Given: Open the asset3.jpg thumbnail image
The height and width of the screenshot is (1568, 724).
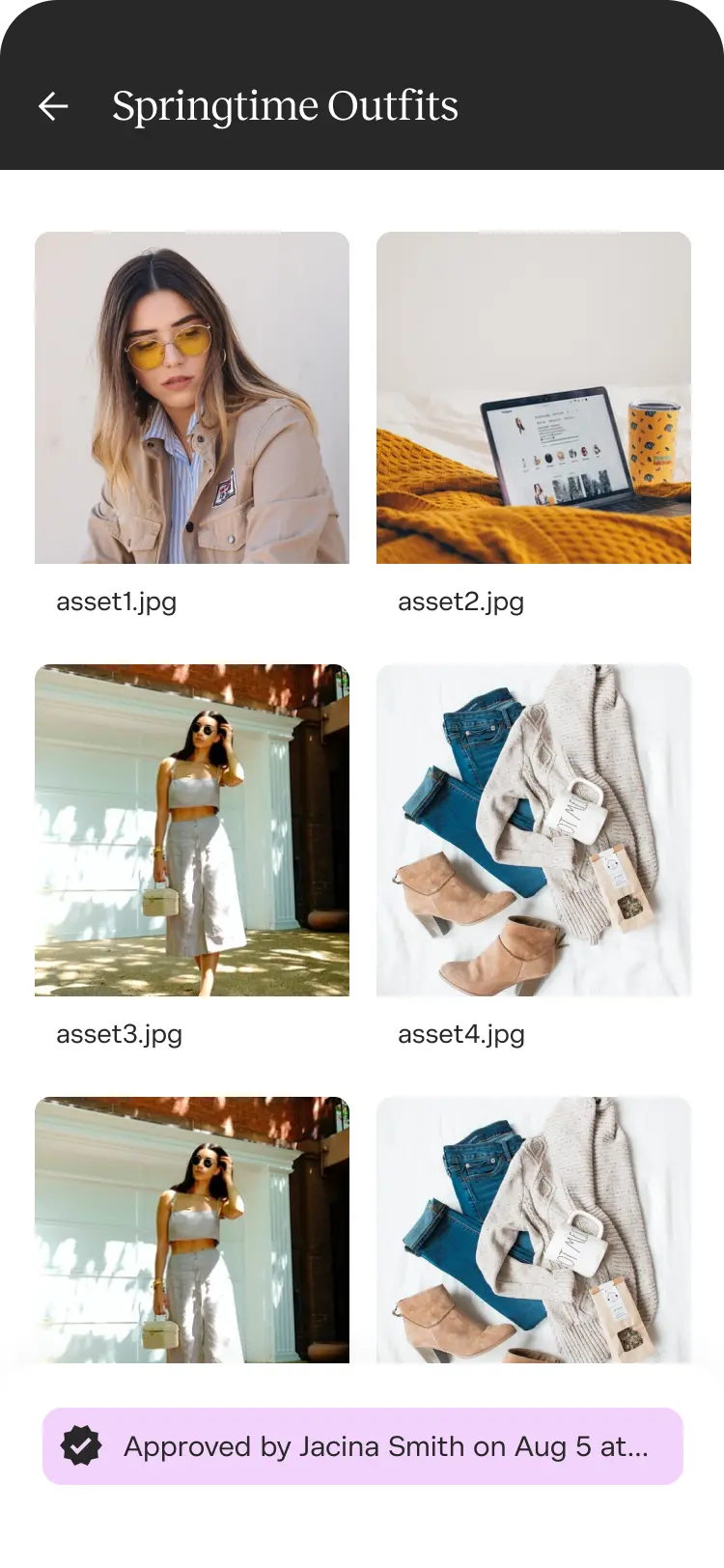Looking at the screenshot, I should [192, 830].
